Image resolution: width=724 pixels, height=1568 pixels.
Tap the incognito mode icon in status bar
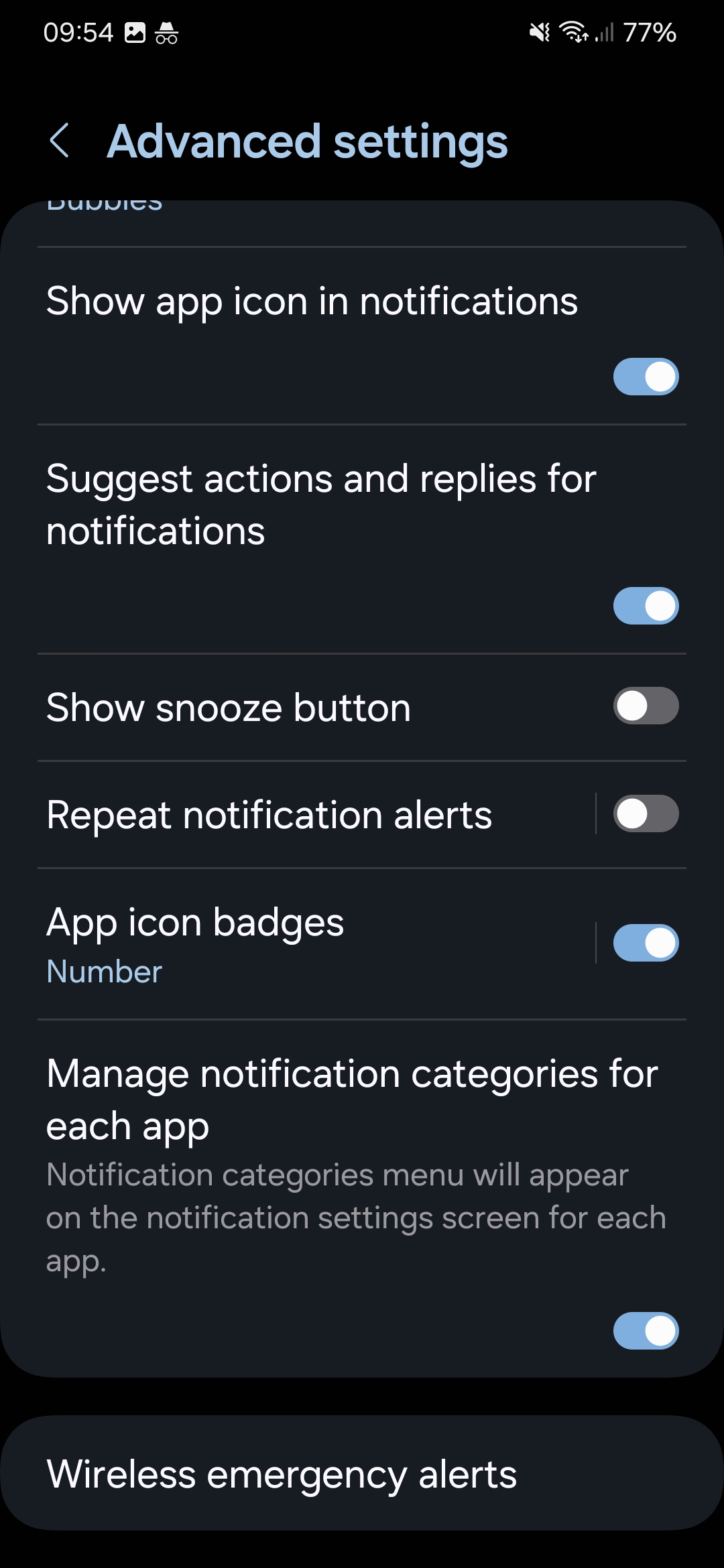(x=167, y=32)
